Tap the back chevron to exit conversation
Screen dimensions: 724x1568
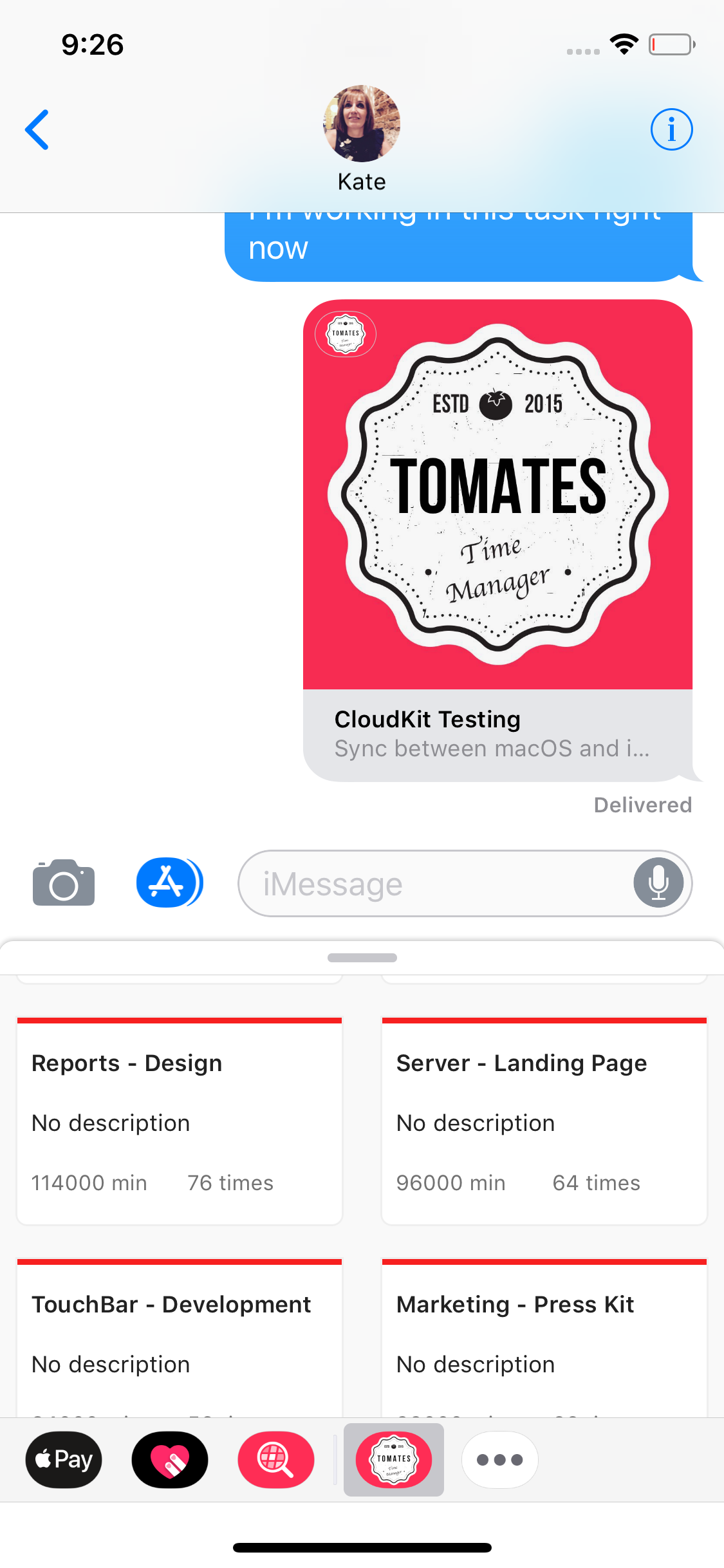pos(37,129)
